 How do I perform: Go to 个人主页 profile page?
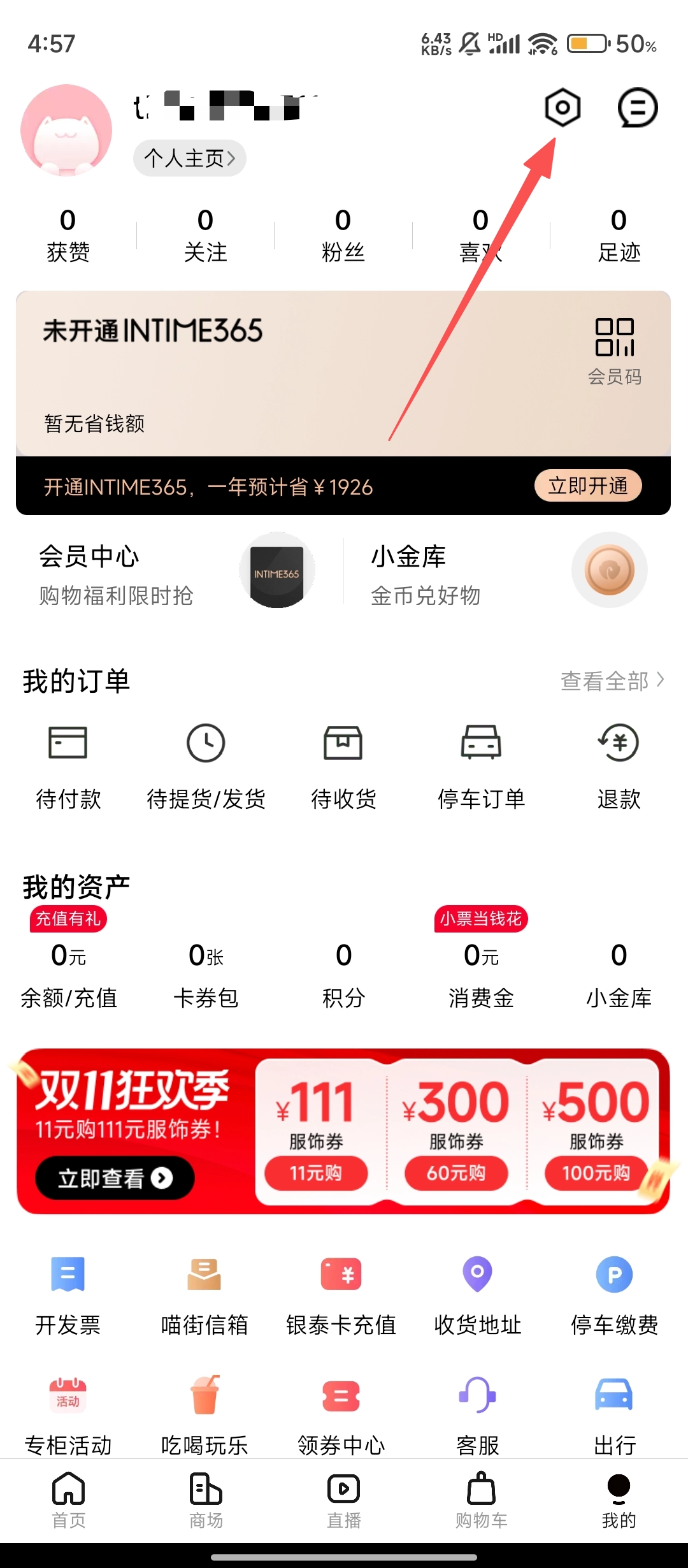coord(189,158)
